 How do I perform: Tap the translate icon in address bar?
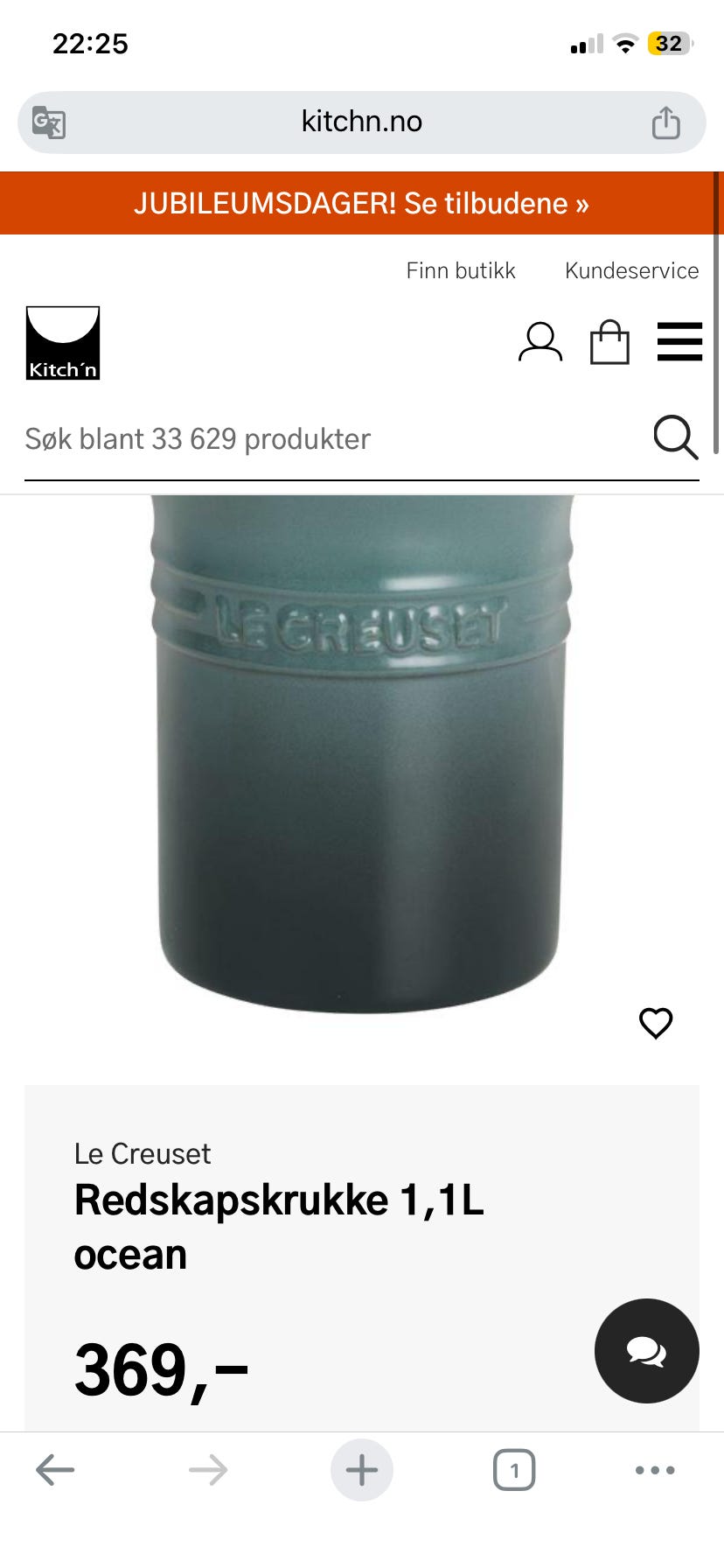click(49, 122)
